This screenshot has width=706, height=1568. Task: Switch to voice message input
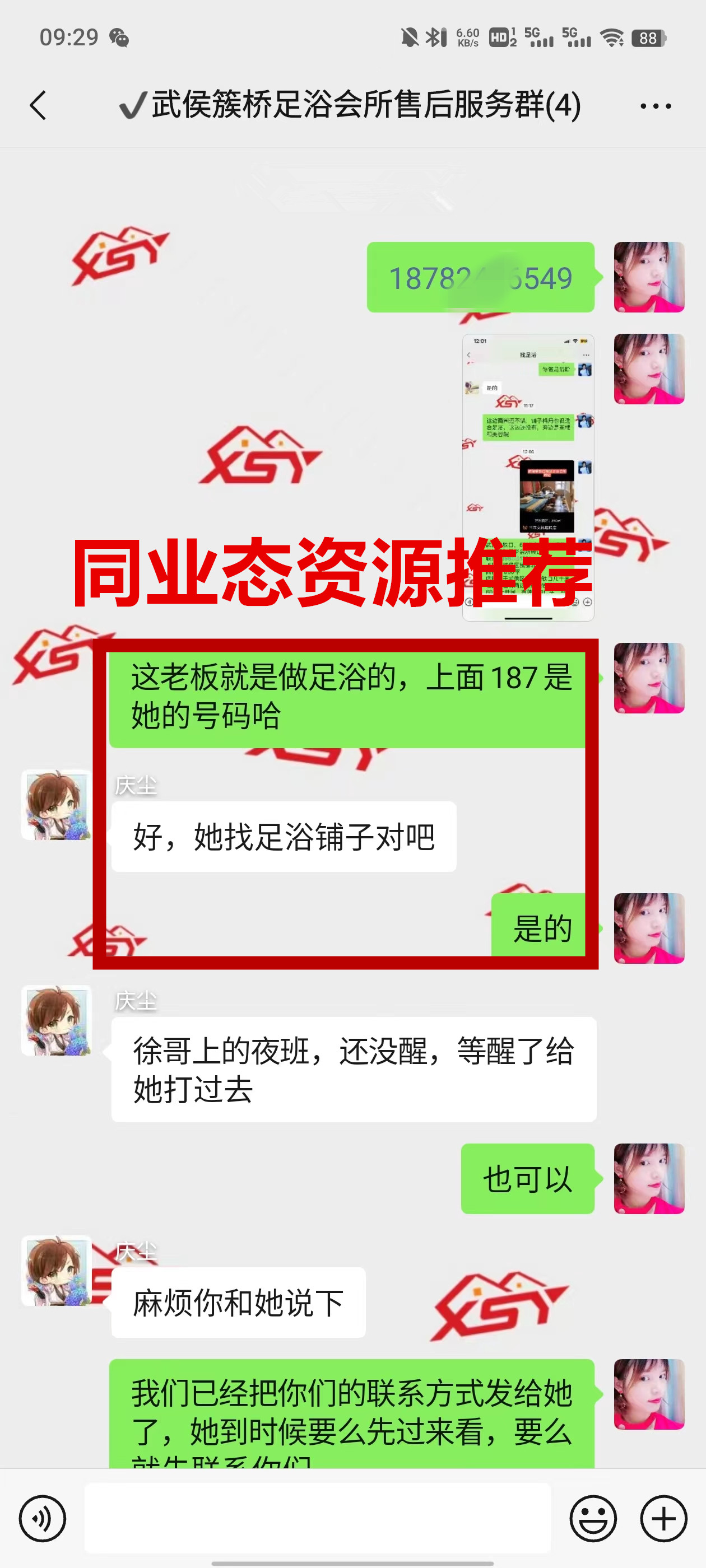42,1518
